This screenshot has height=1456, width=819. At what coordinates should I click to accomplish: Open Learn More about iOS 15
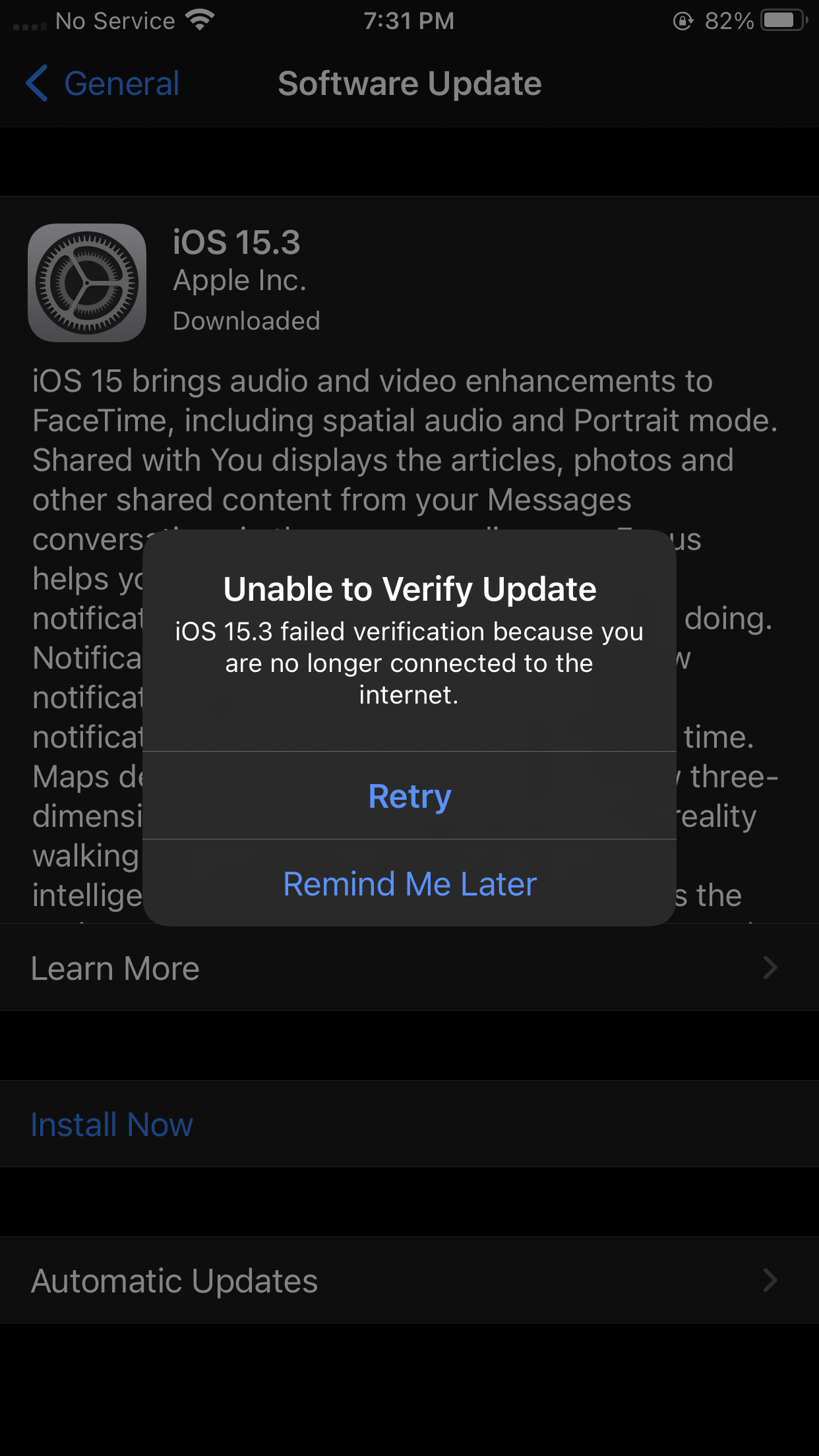(115, 968)
